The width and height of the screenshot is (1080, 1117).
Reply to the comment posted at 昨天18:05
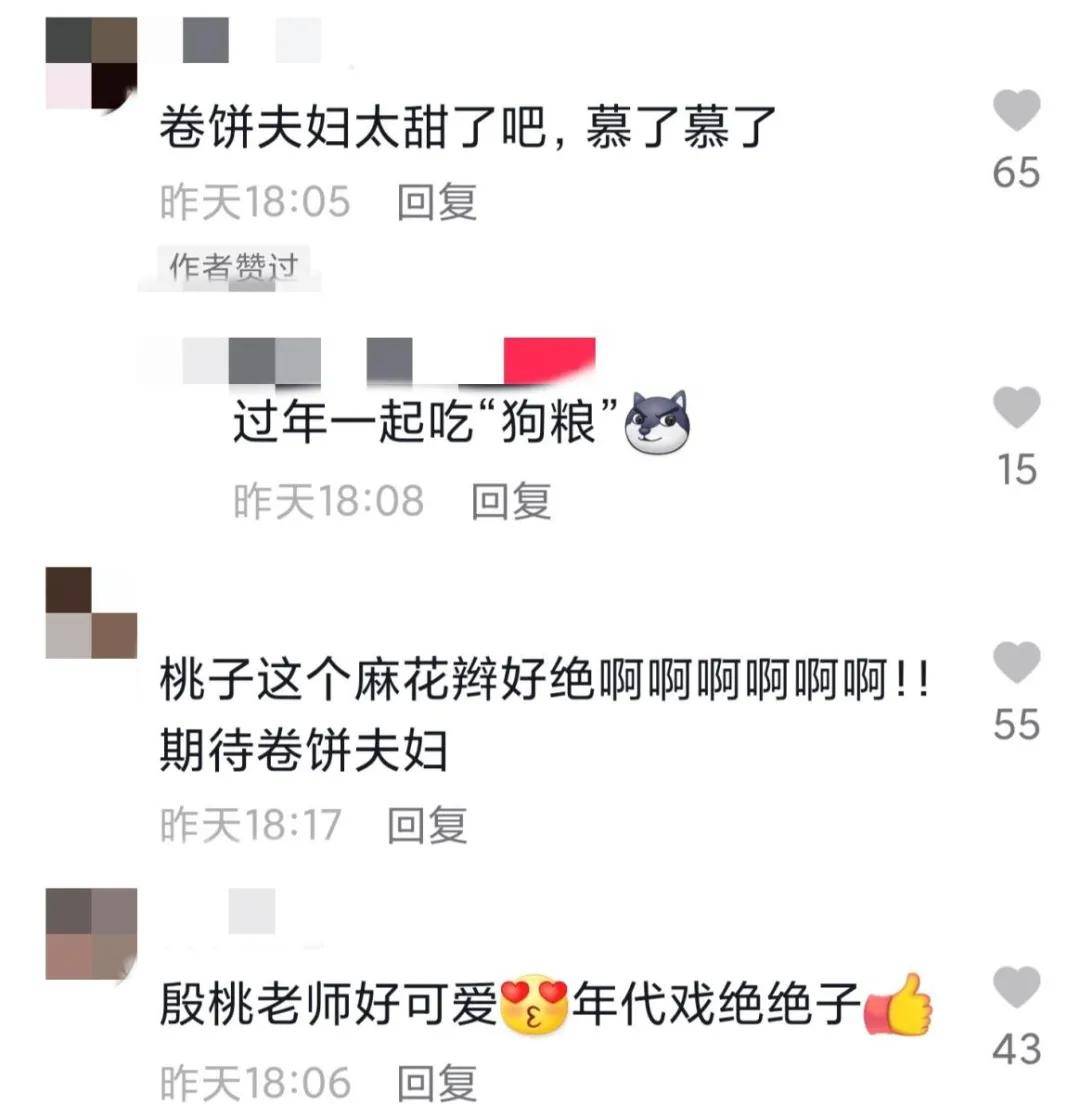click(x=437, y=202)
